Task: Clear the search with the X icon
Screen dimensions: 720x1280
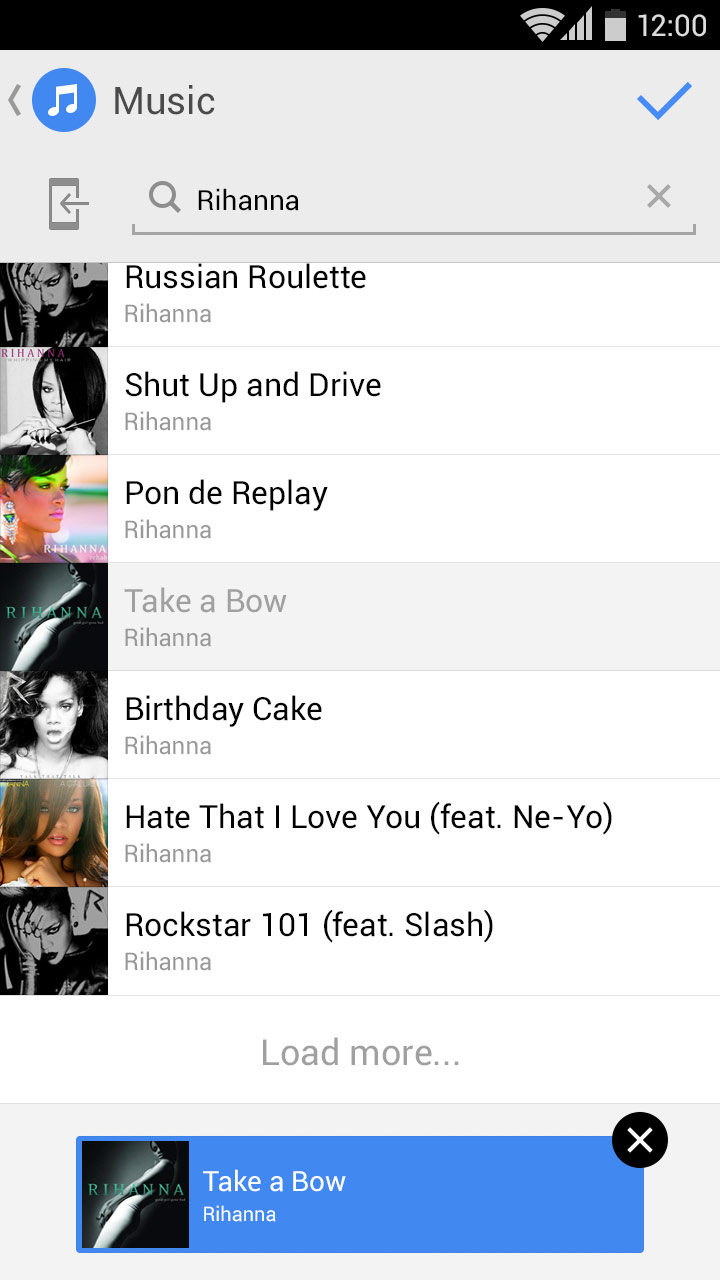Action: [x=658, y=197]
